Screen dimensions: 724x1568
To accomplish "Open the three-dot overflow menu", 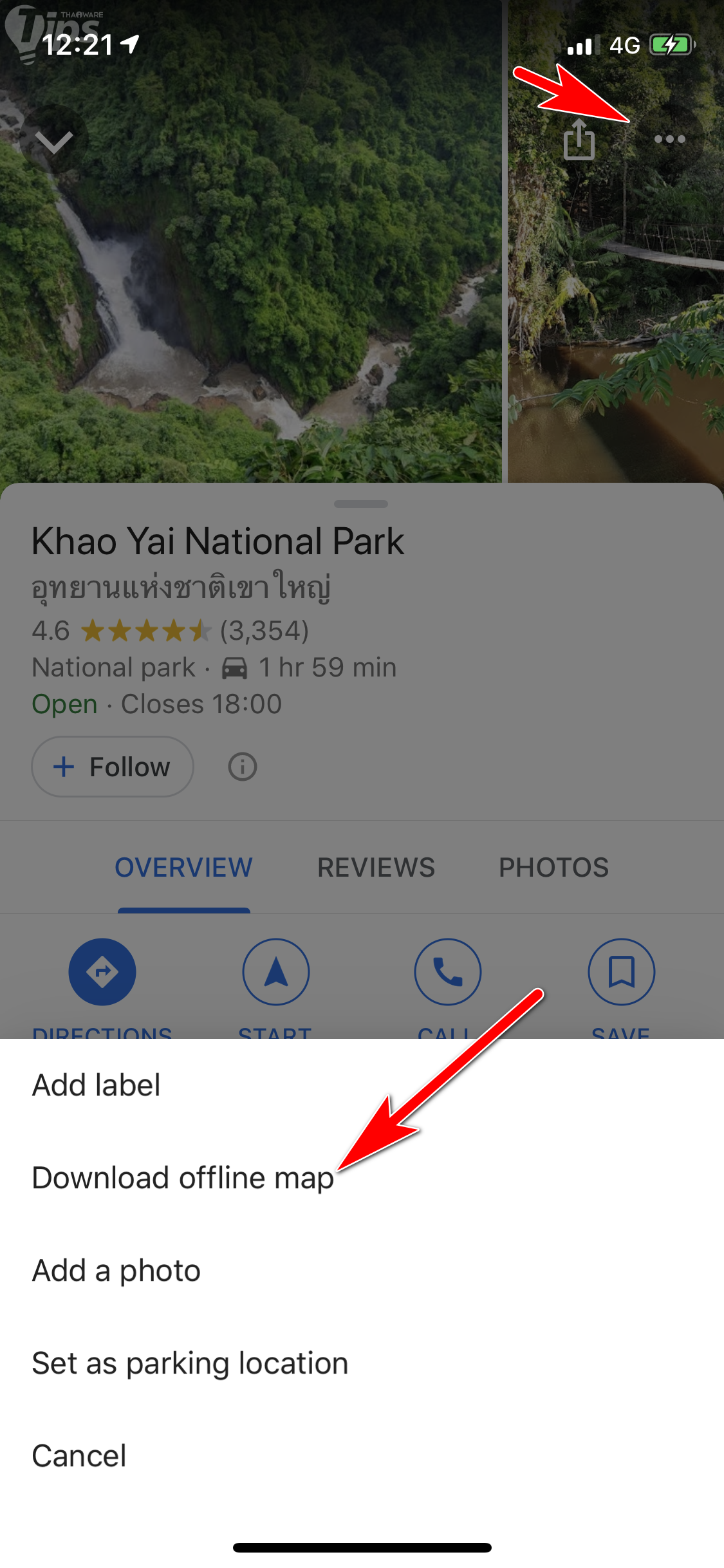I will pos(669,139).
